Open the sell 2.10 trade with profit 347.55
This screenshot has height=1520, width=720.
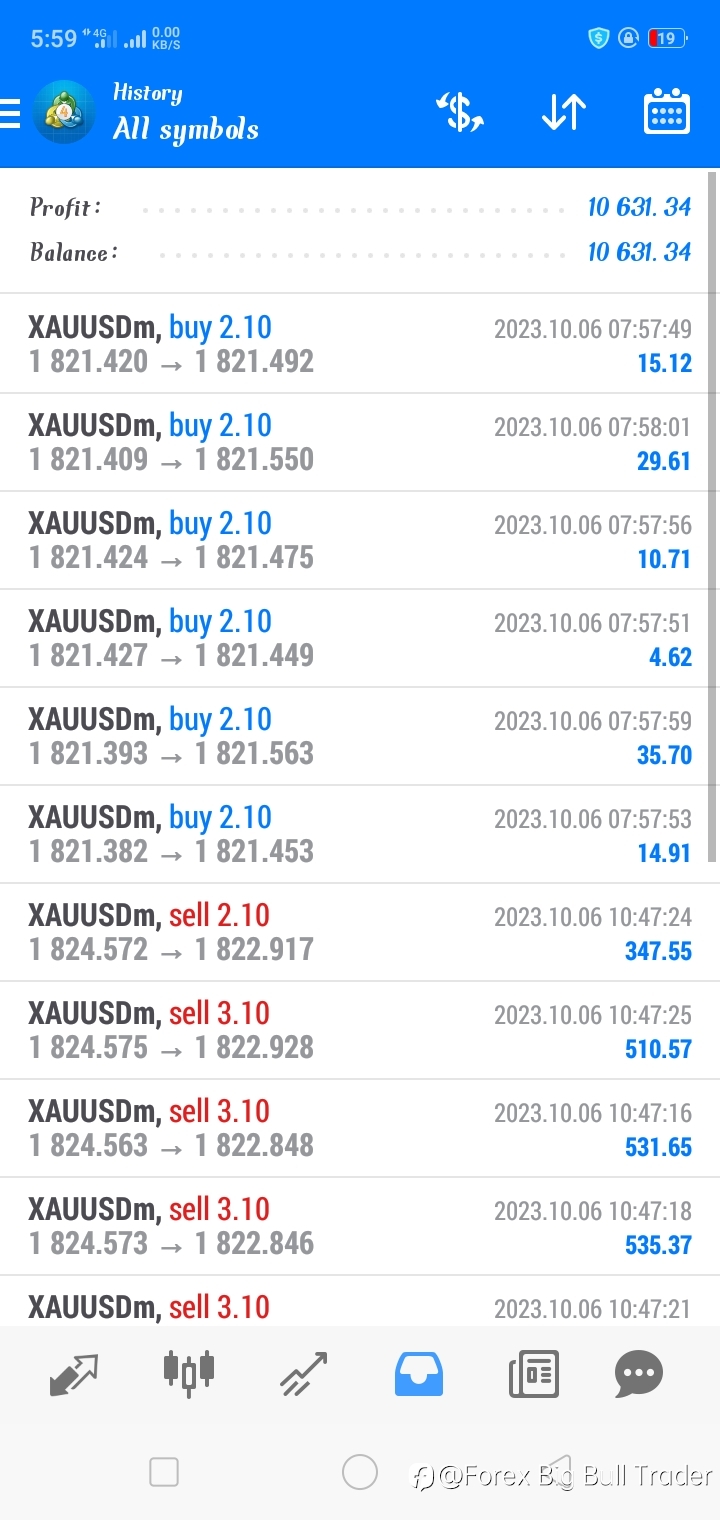click(360, 932)
